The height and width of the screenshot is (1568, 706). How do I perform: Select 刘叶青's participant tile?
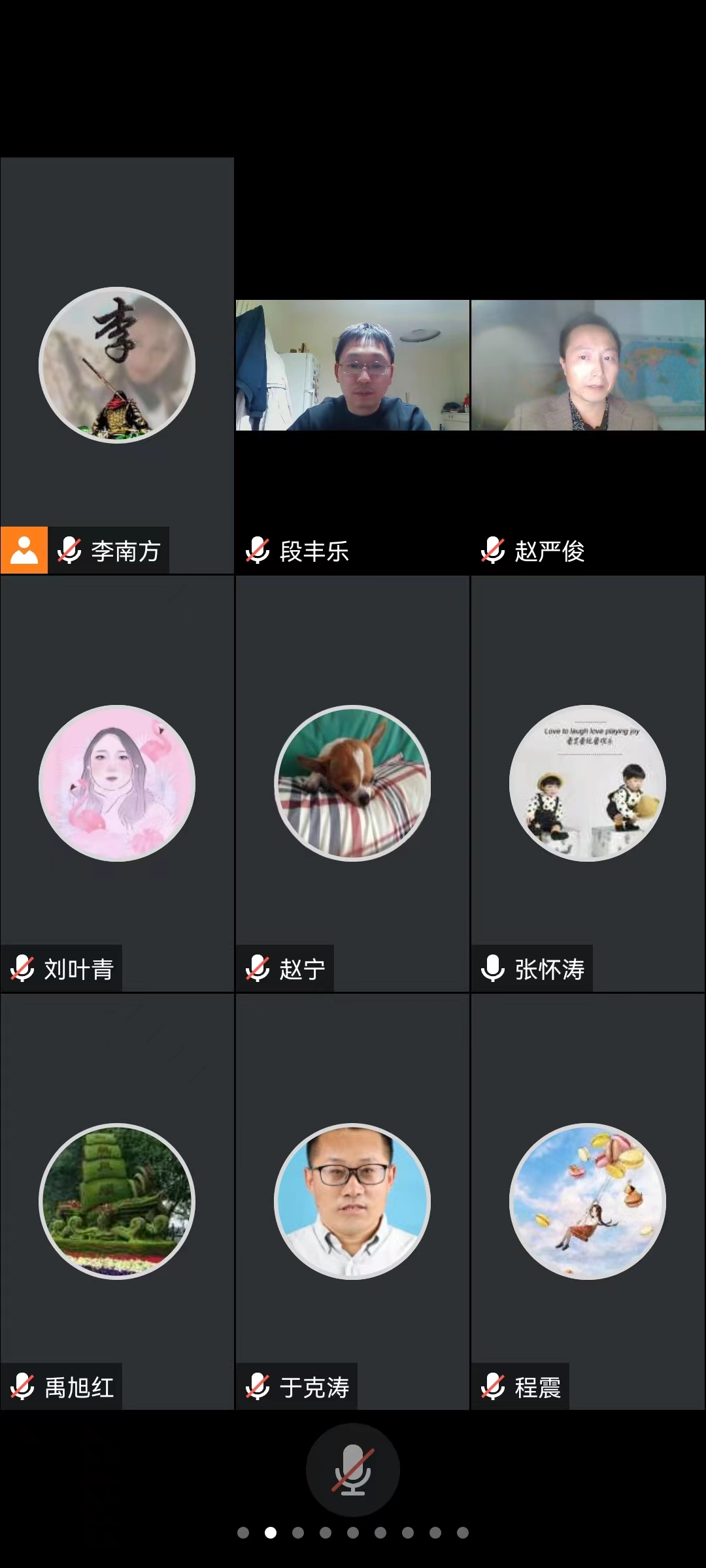coord(117,783)
